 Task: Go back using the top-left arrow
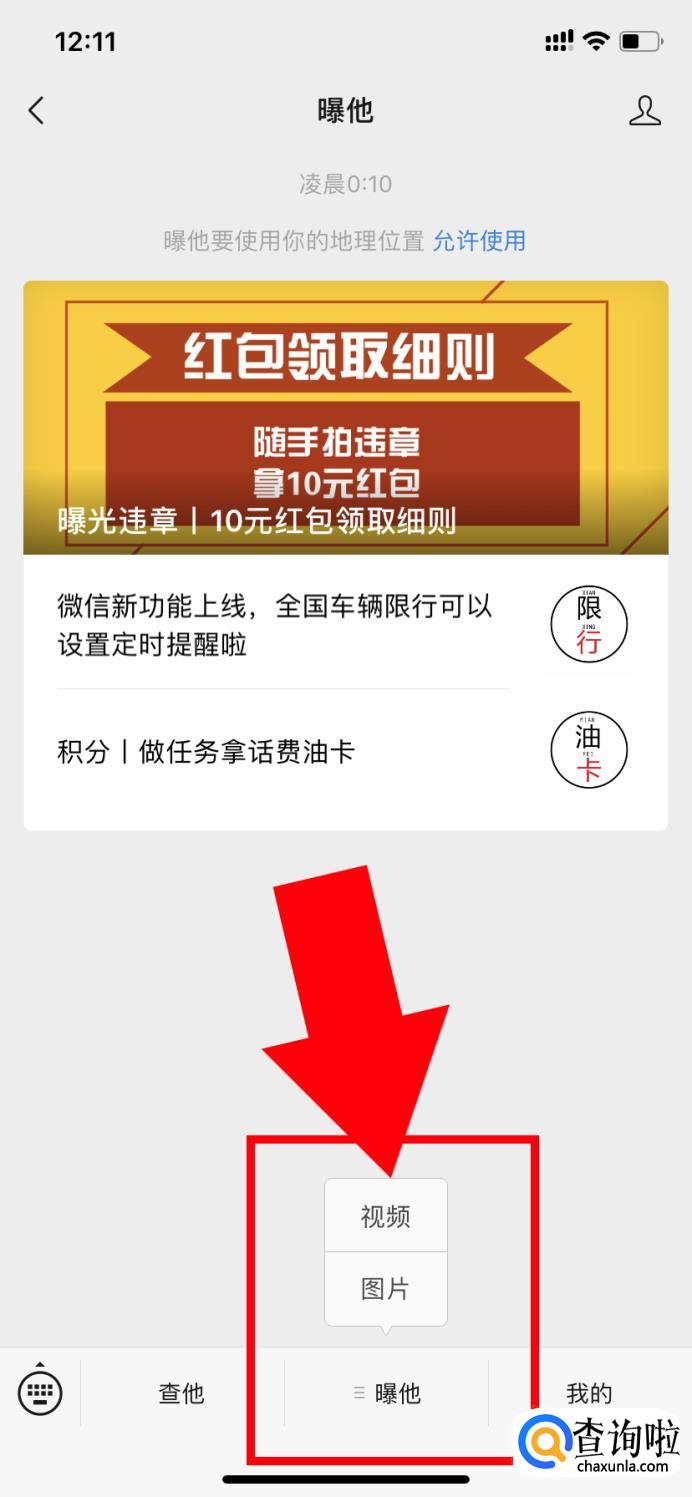coord(37,110)
